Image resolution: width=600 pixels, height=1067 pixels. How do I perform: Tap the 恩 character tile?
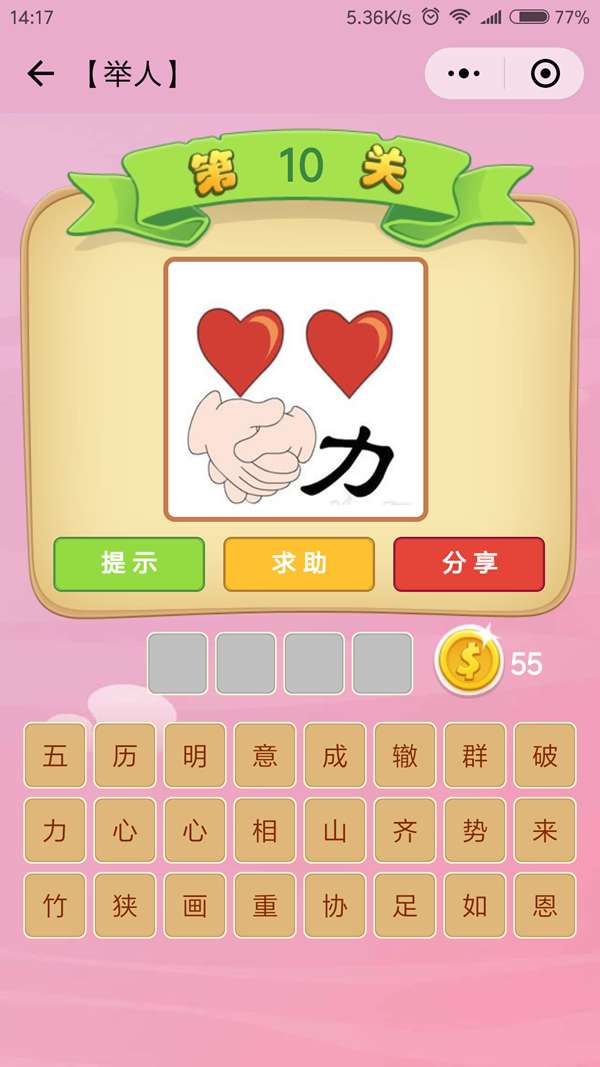(545, 906)
